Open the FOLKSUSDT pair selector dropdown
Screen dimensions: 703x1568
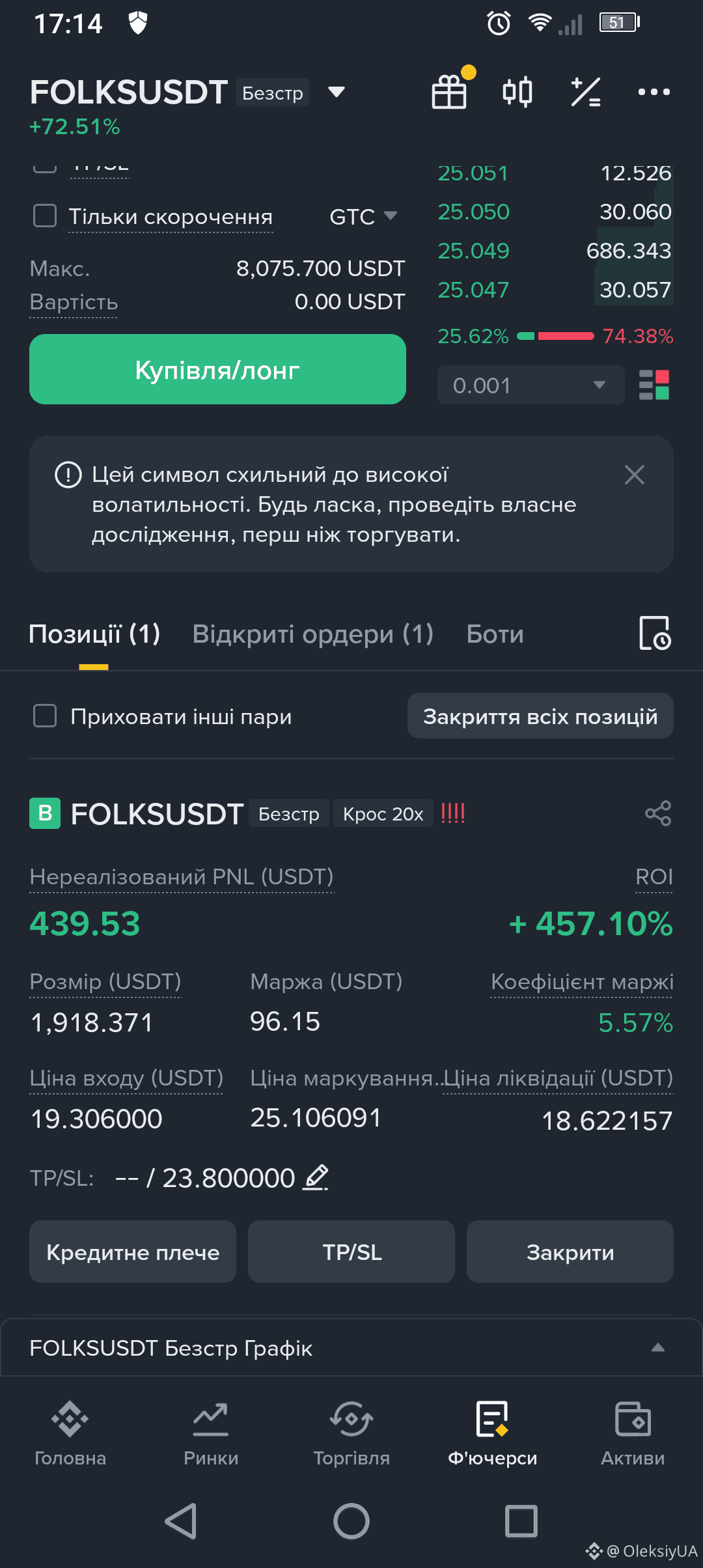click(335, 91)
